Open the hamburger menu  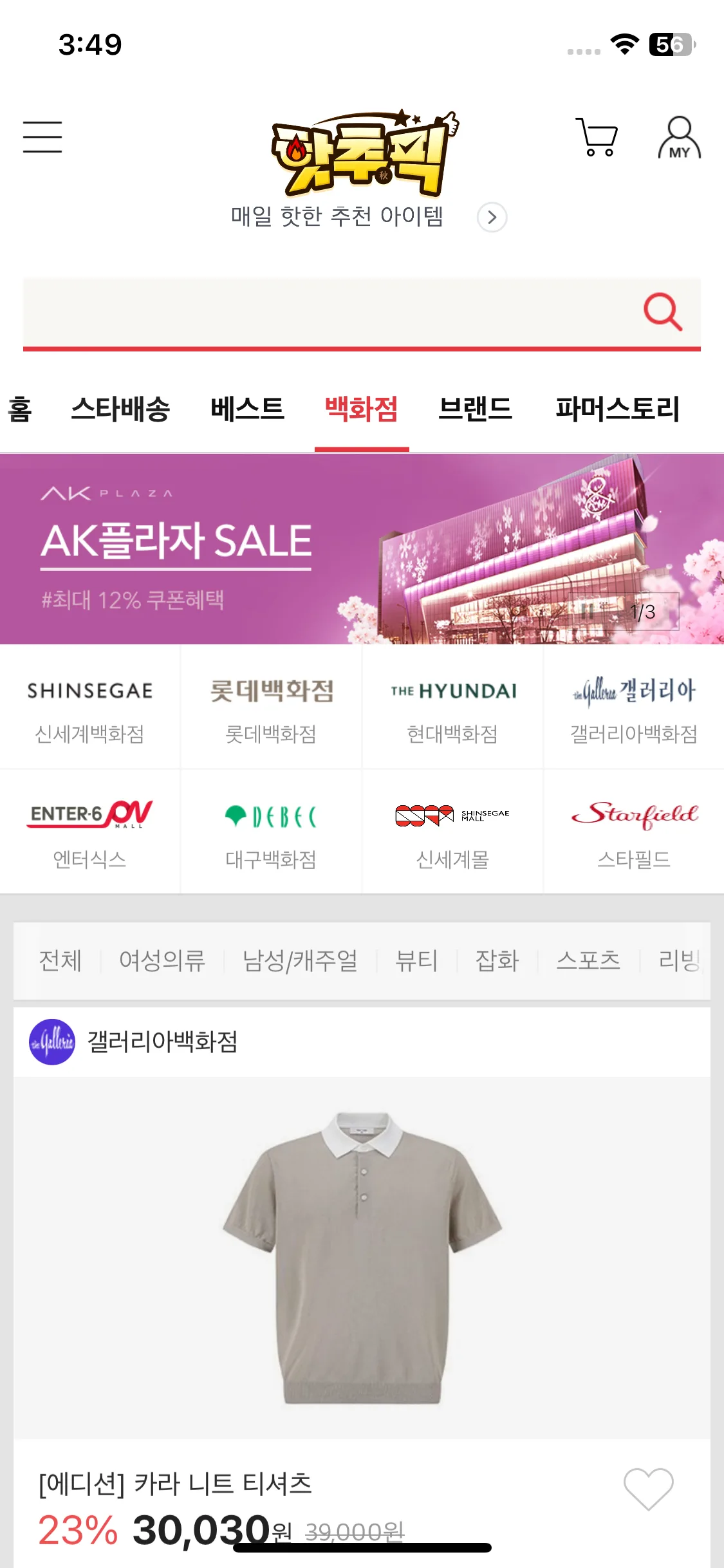pos(42,137)
